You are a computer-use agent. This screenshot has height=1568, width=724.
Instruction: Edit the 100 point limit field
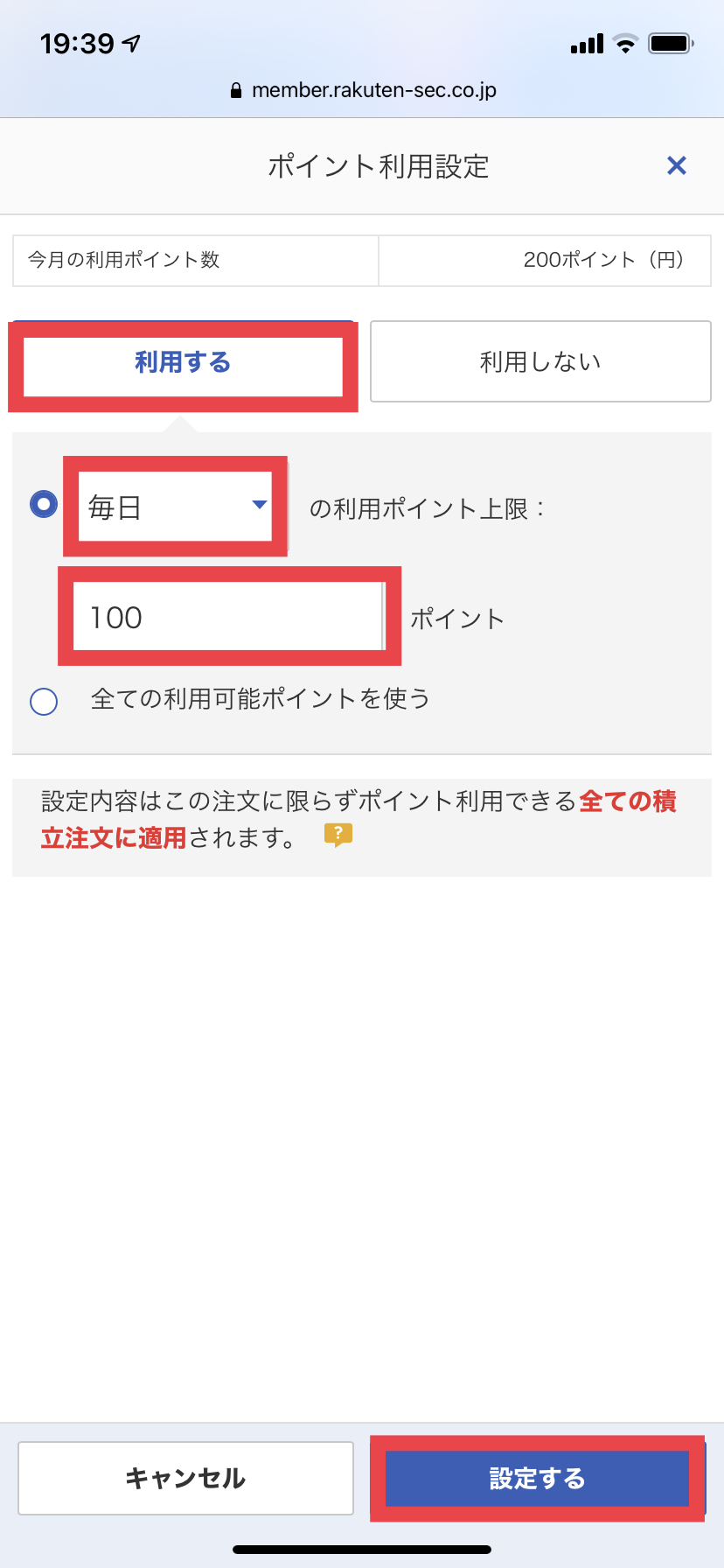[x=229, y=617]
